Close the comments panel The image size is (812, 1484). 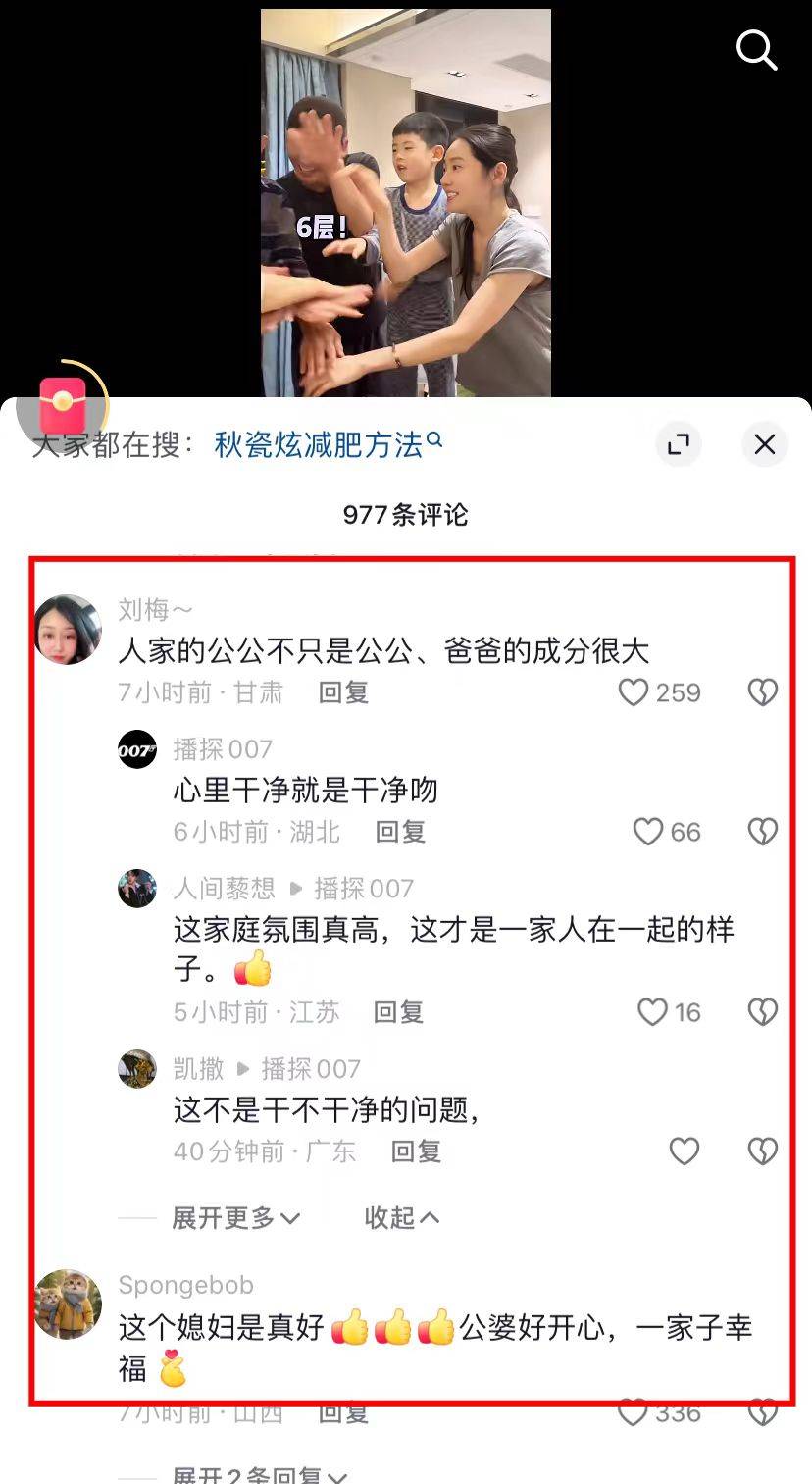click(764, 444)
